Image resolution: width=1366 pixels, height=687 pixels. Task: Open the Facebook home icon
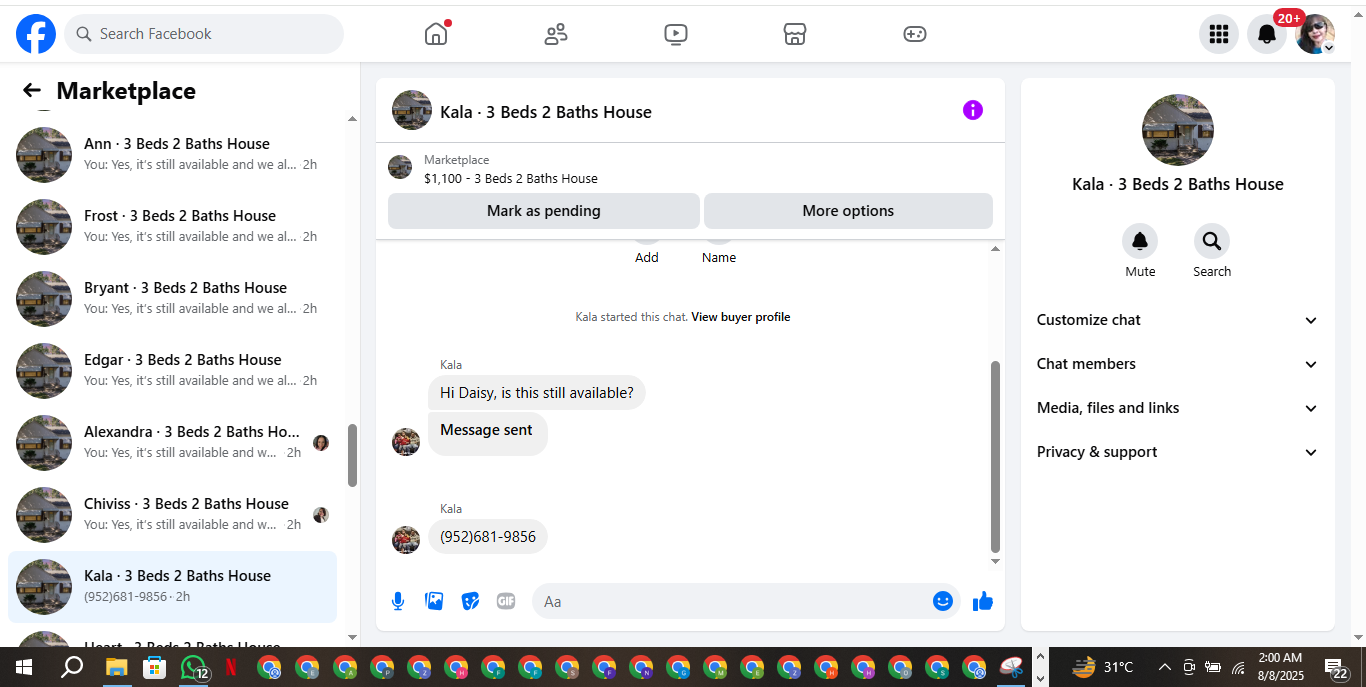click(436, 34)
